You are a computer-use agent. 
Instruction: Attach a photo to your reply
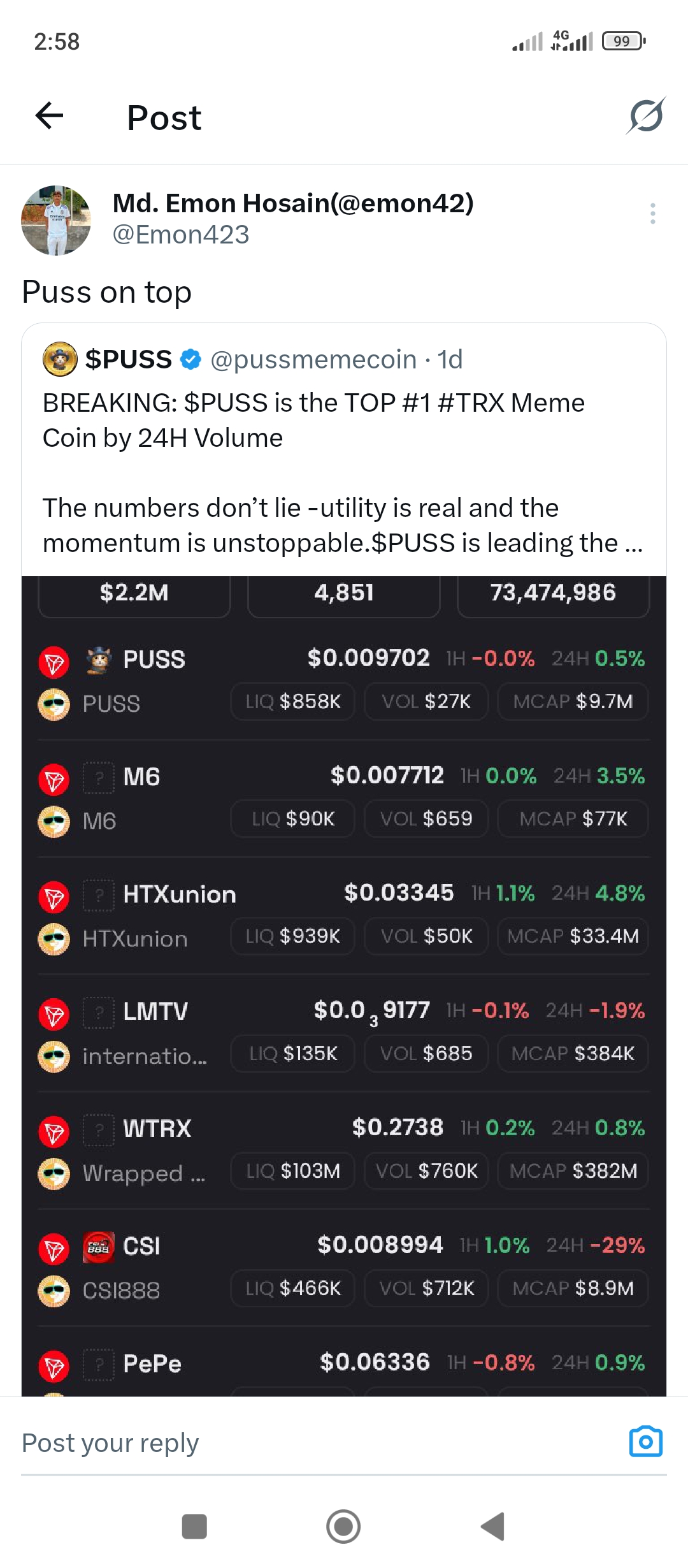pos(645,1442)
